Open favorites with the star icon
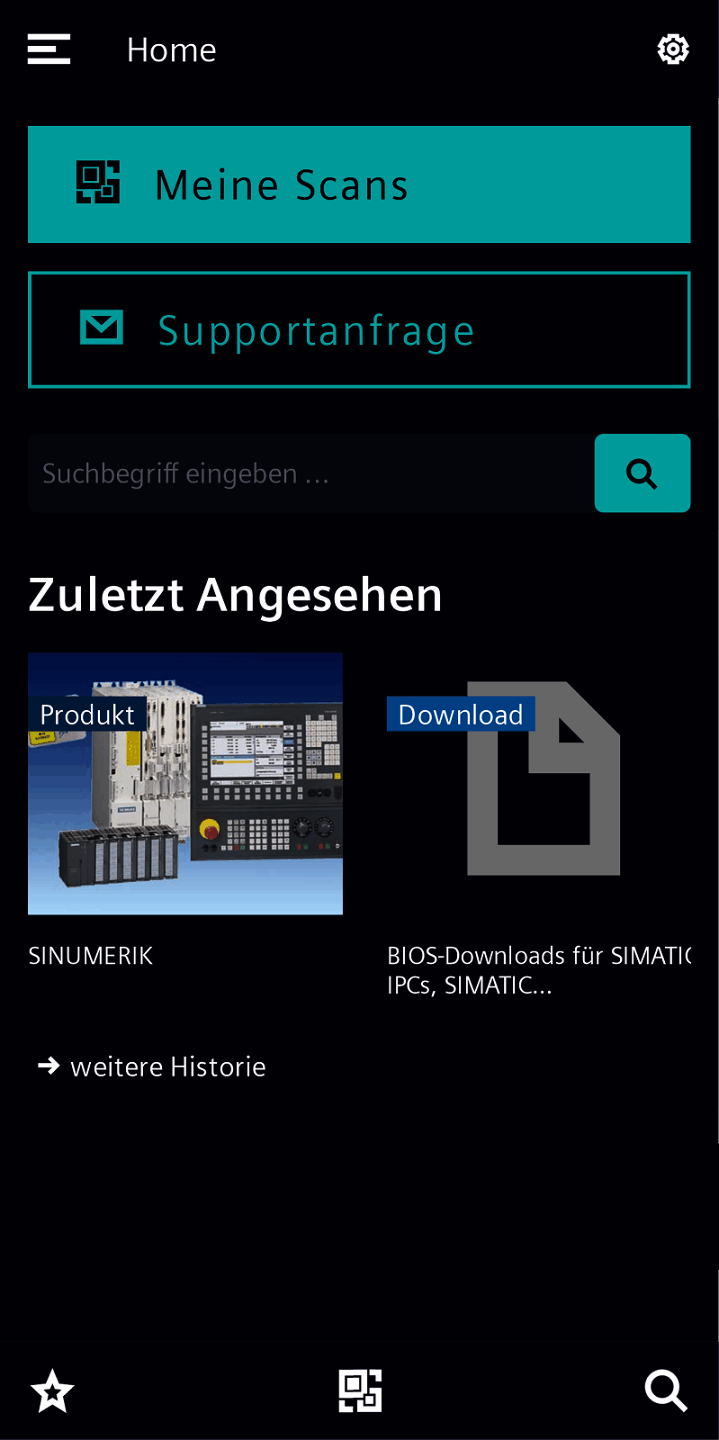The image size is (719, 1440). click(52, 1391)
